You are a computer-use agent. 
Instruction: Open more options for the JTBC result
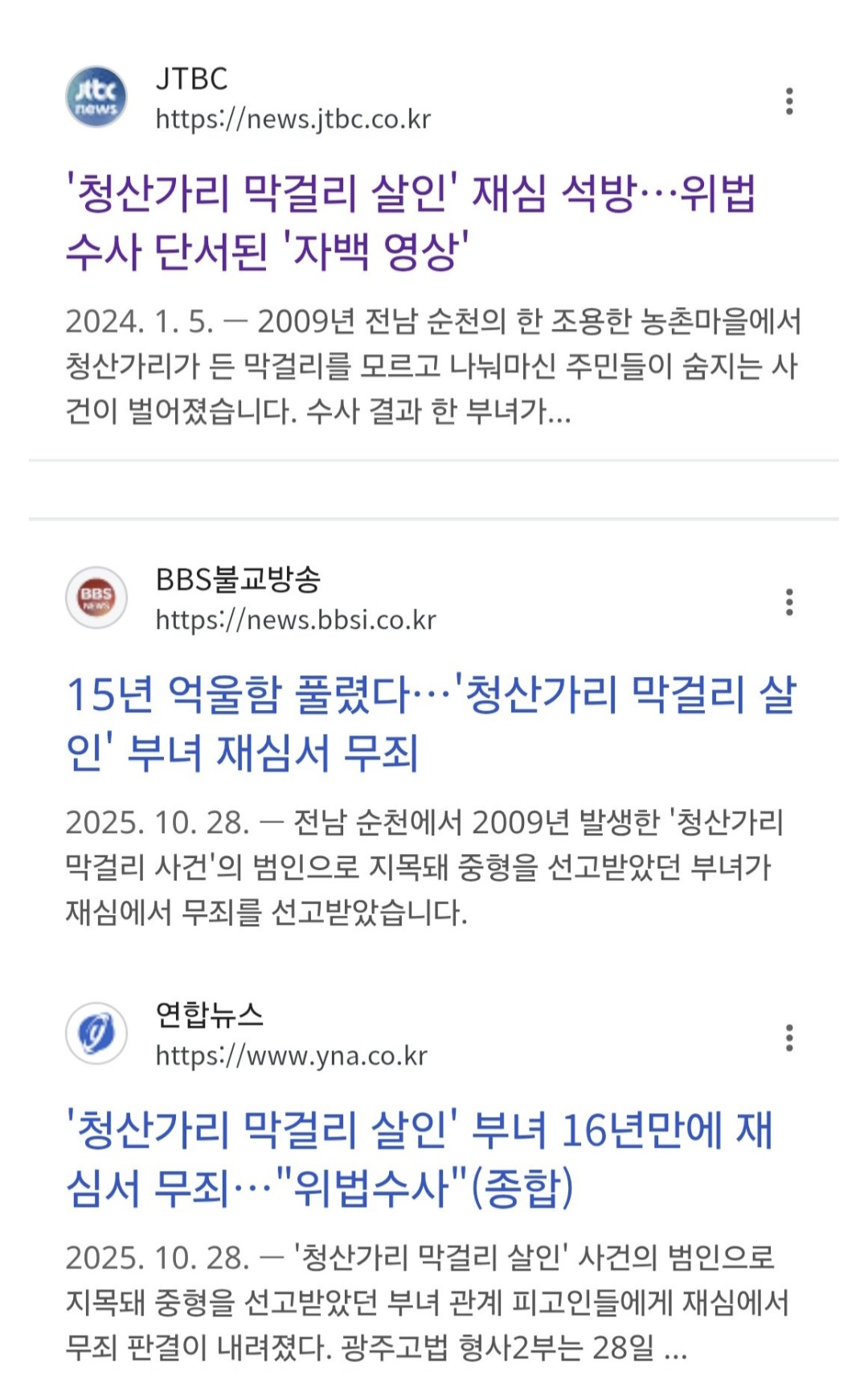point(789,101)
